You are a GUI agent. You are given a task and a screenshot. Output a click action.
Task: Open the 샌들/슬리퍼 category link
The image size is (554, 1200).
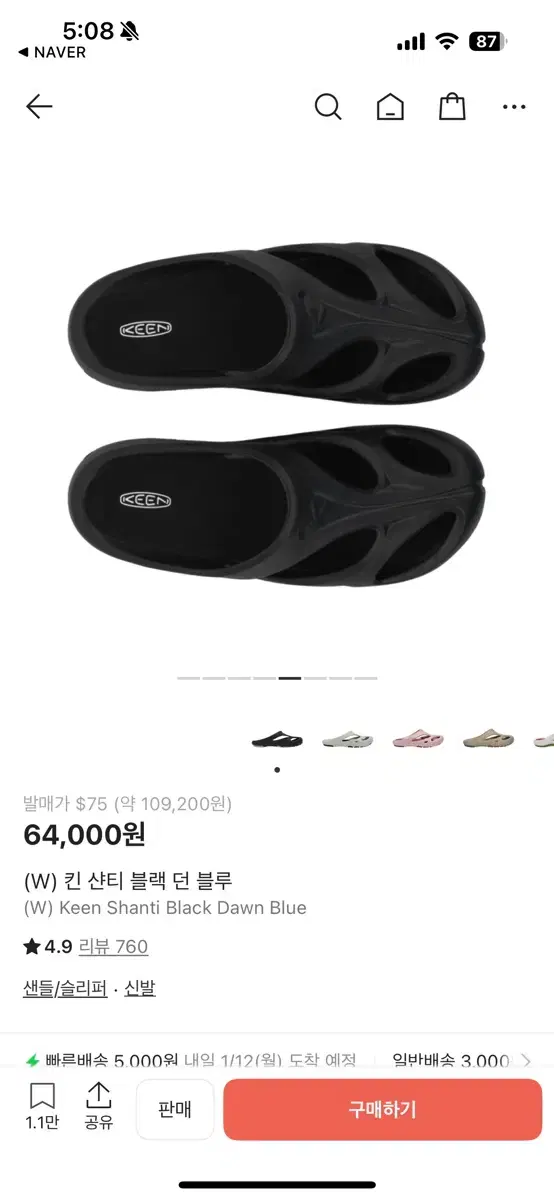point(65,988)
